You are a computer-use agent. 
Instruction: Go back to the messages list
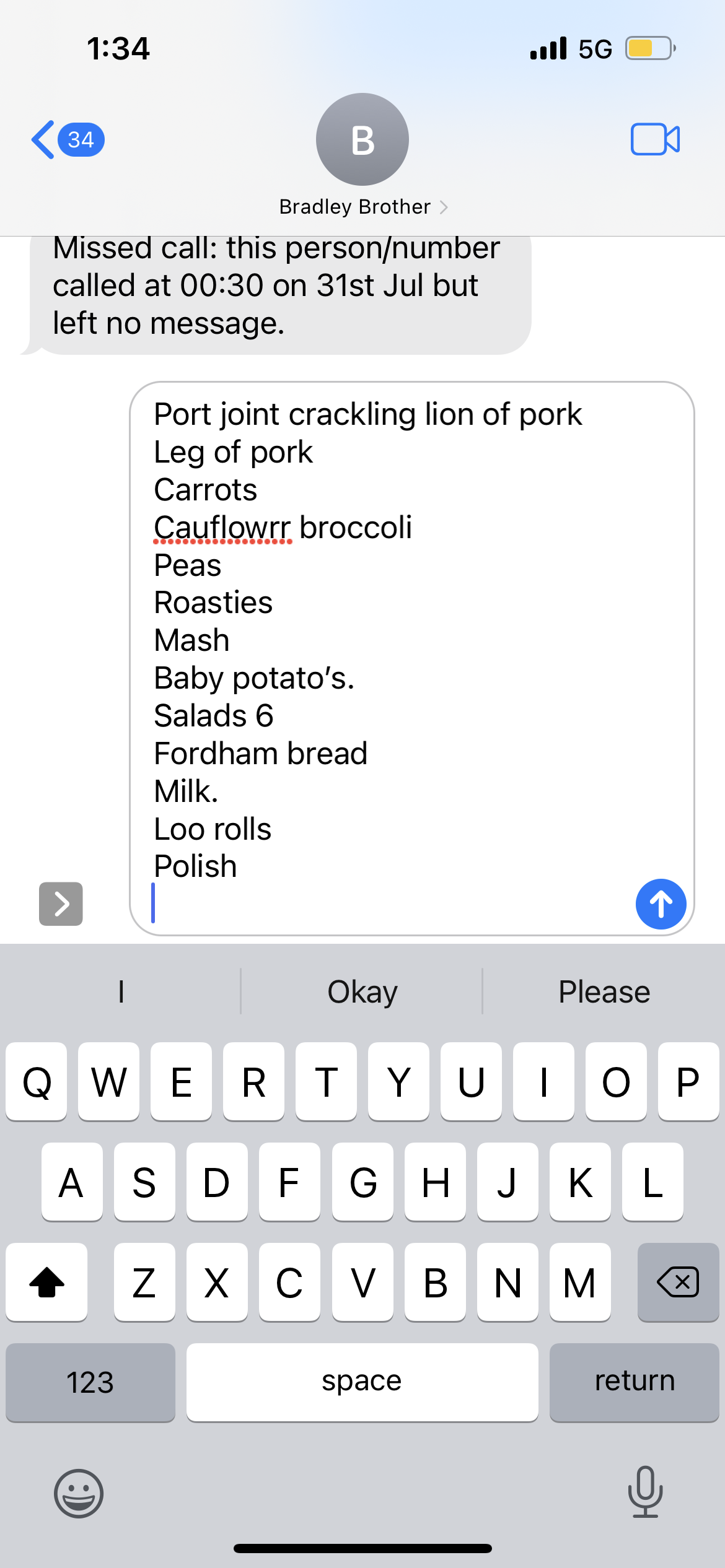(68, 139)
